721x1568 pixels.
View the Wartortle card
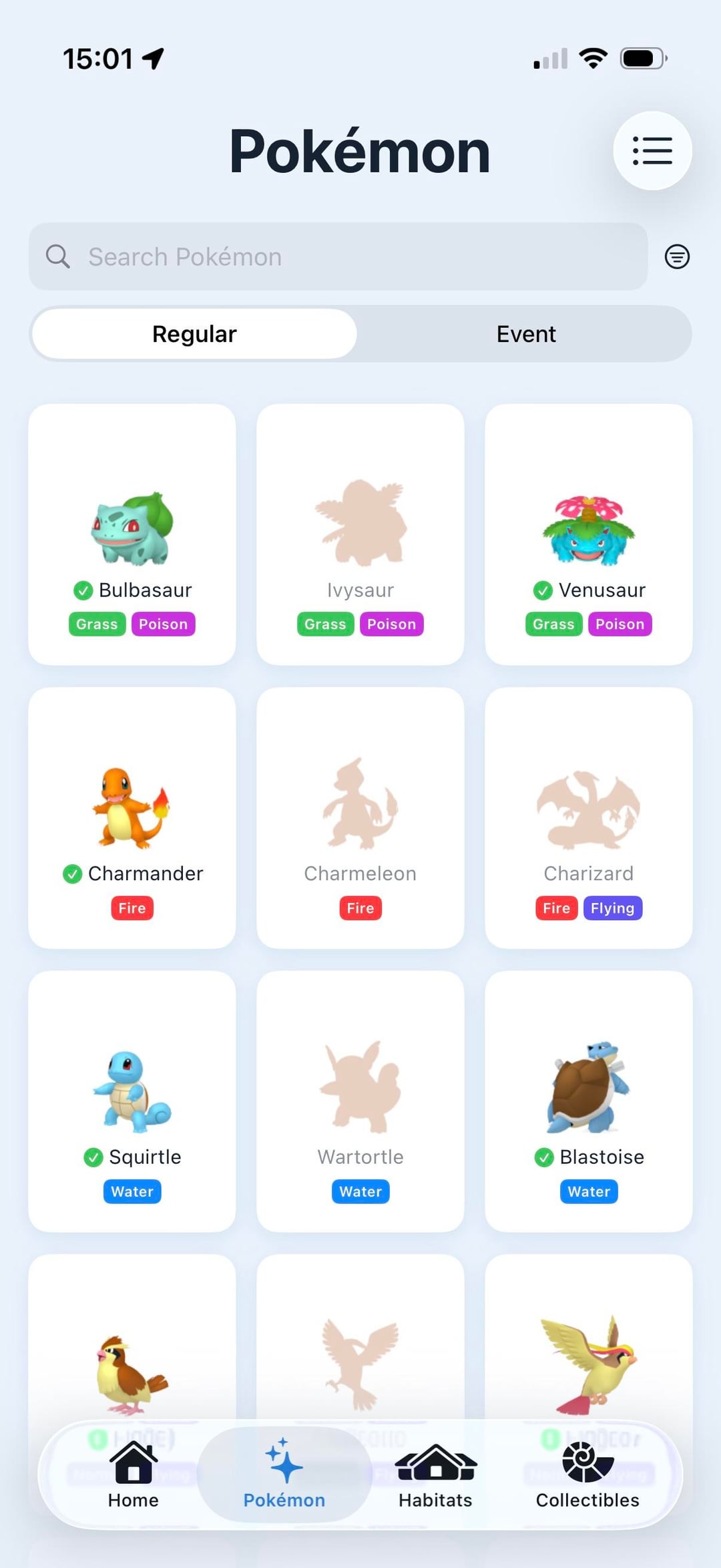point(360,1101)
